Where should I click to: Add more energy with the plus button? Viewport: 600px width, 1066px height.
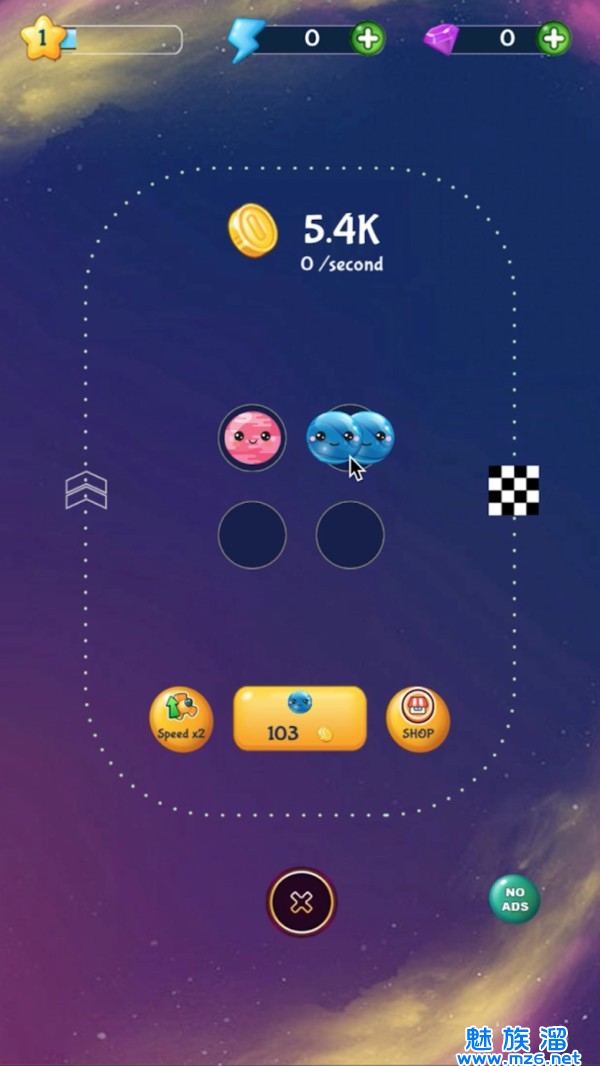click(x=367, y=39)
